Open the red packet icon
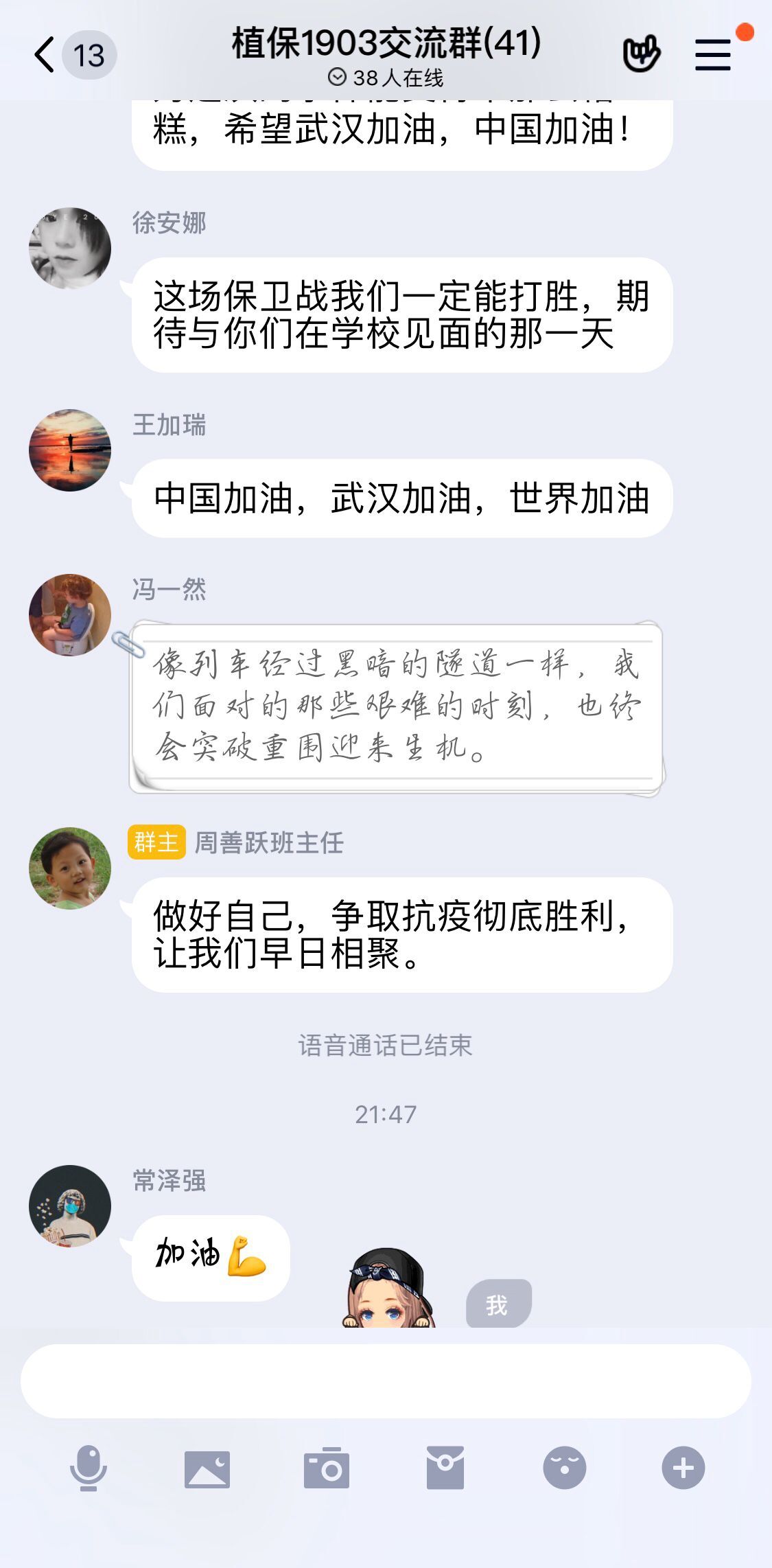 pos(445,1468)
